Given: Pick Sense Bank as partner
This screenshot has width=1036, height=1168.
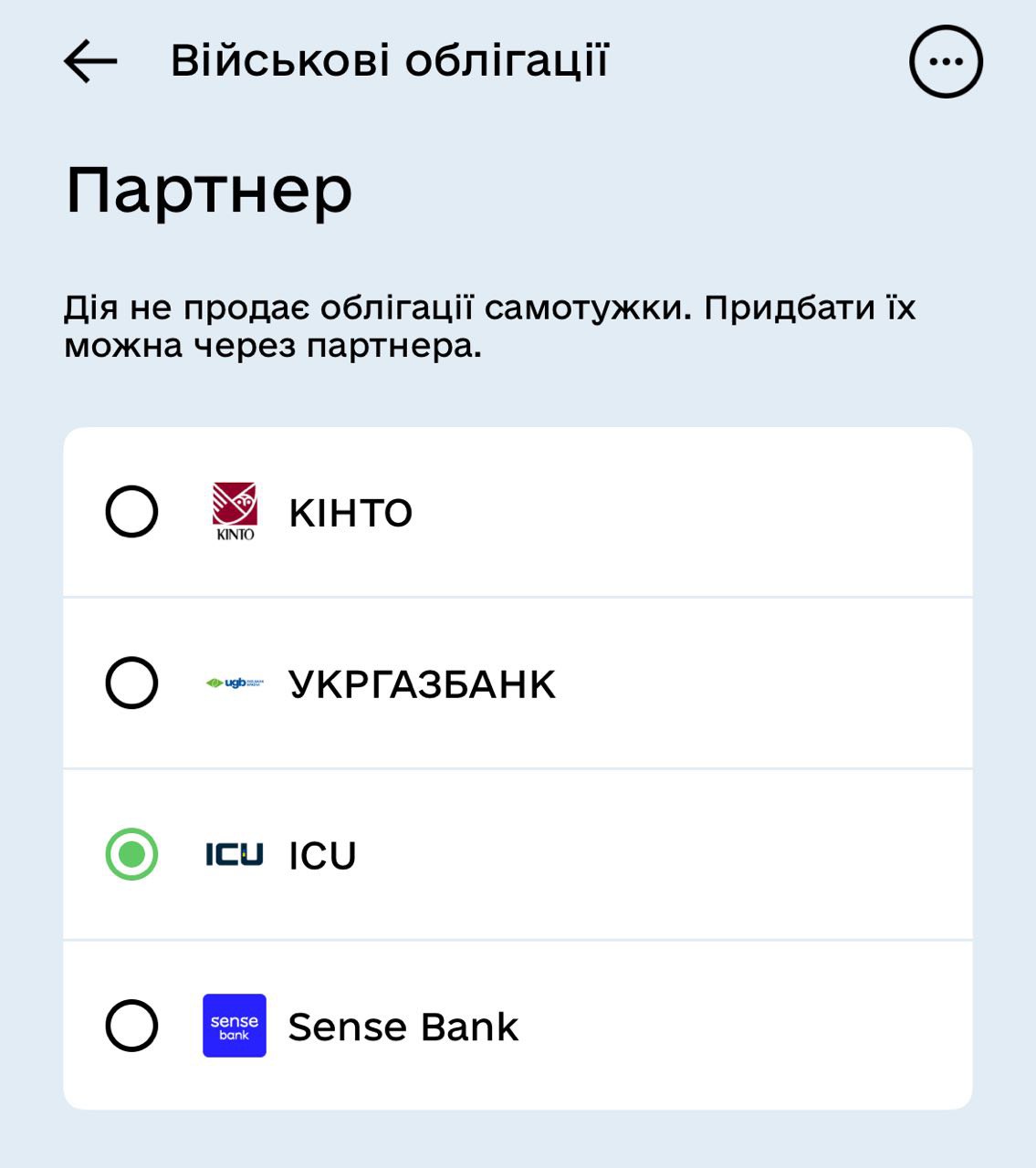Looking at the screenshot, I should [132, 1026].
